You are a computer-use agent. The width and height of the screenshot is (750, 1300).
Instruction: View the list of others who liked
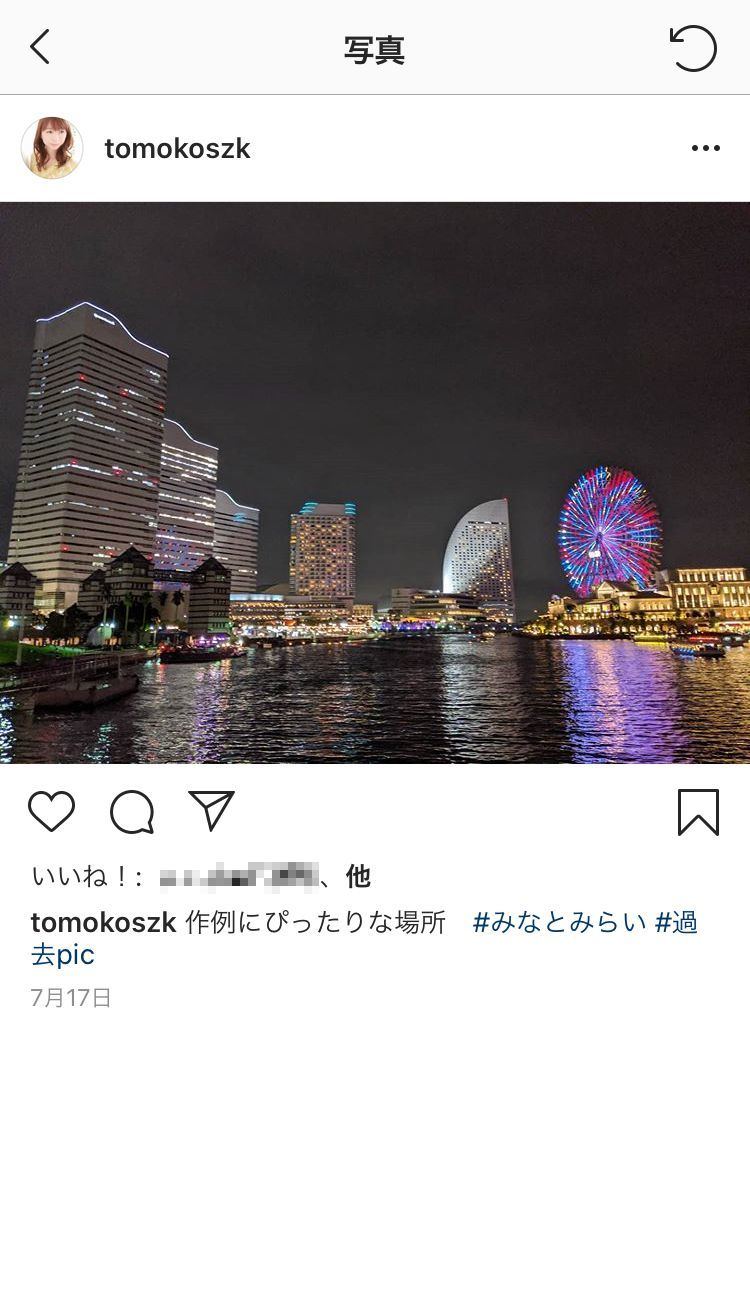(x=358, y=877)
